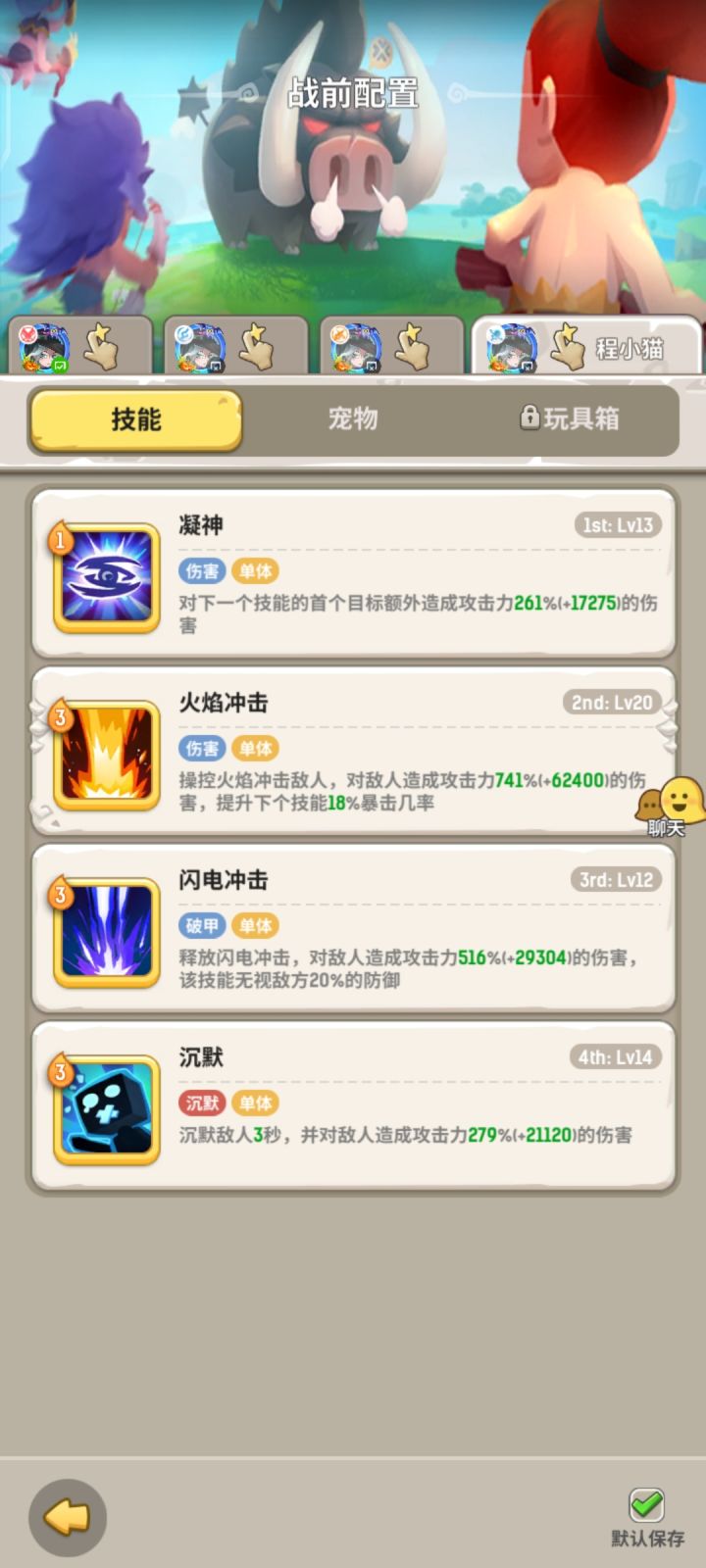This screenshot has height=1568, width=706.
Task: Switch to the 技能 tab
Action: tap(134, 417)
